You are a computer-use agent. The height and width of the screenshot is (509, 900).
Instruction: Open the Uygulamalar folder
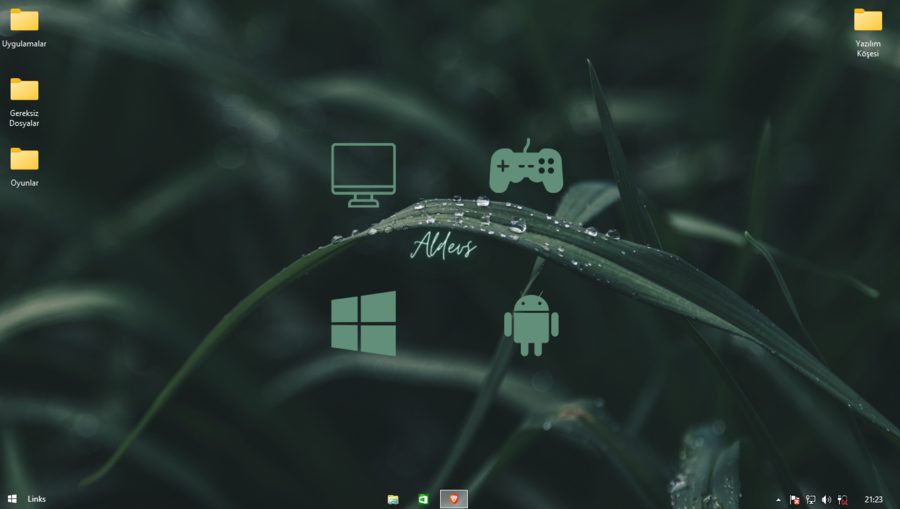[x=24, y=21]
